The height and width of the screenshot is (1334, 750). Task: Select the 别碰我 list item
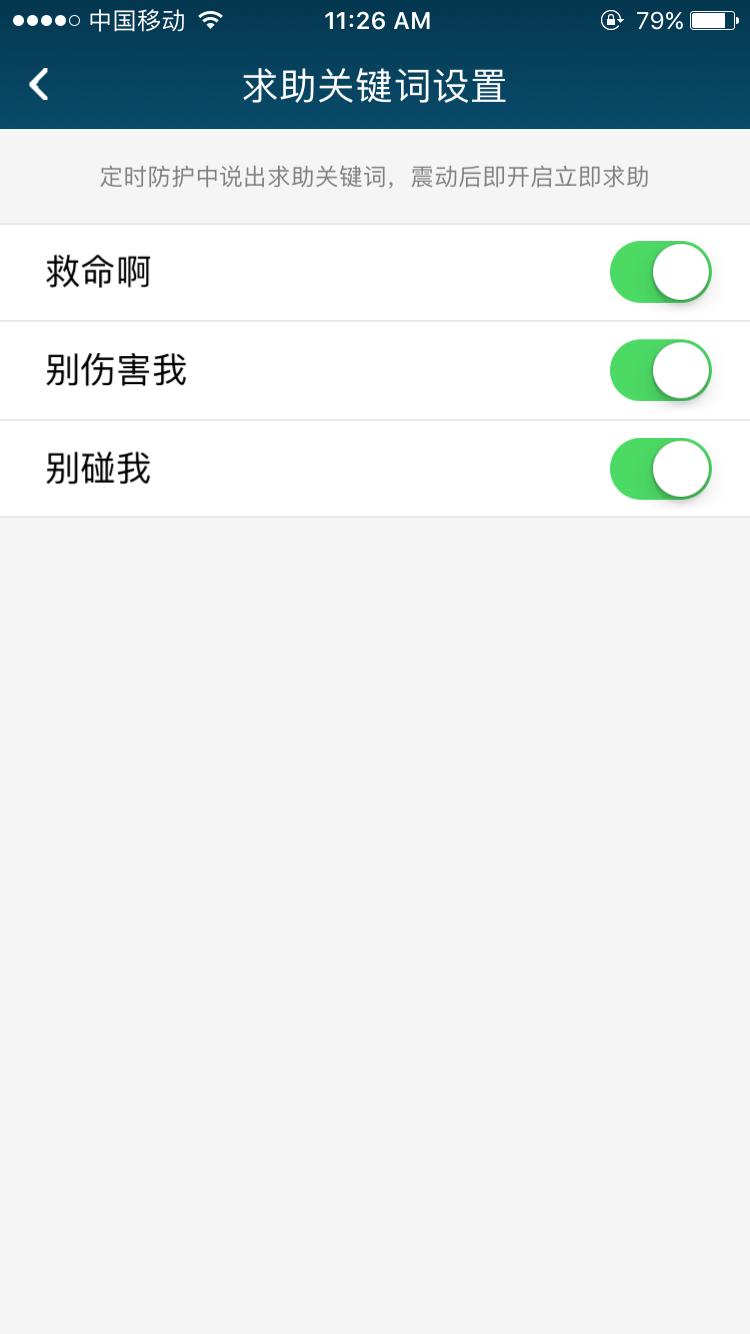[x=300, y=468]
